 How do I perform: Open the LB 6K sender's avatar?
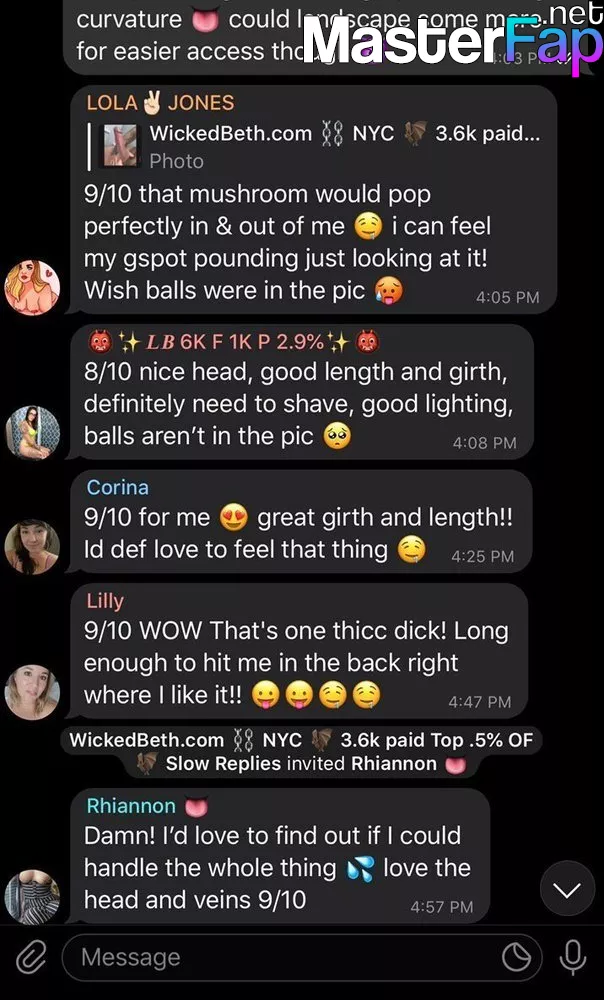point(33,432)
